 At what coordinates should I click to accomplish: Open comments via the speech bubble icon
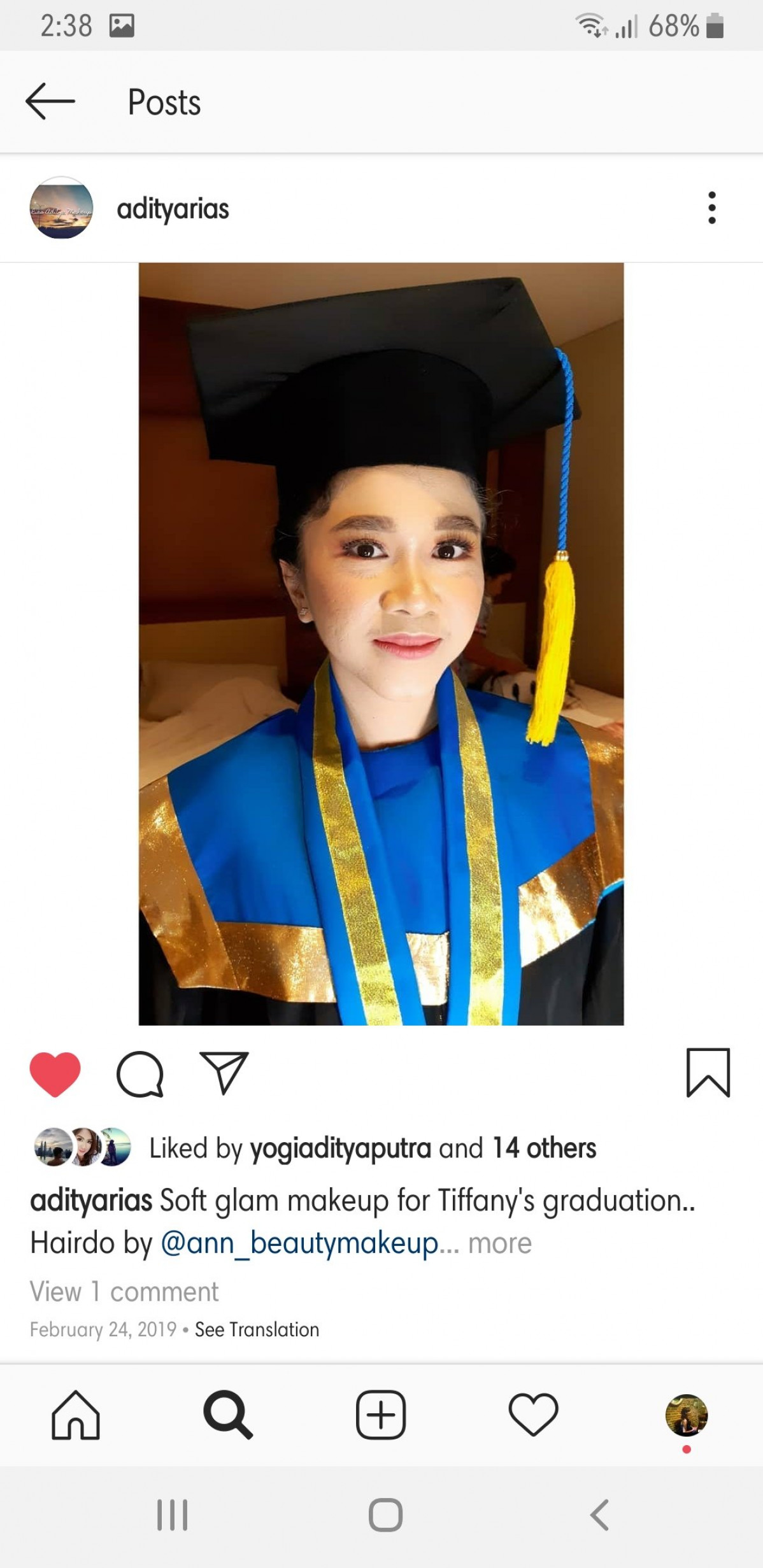point(140,1074)
